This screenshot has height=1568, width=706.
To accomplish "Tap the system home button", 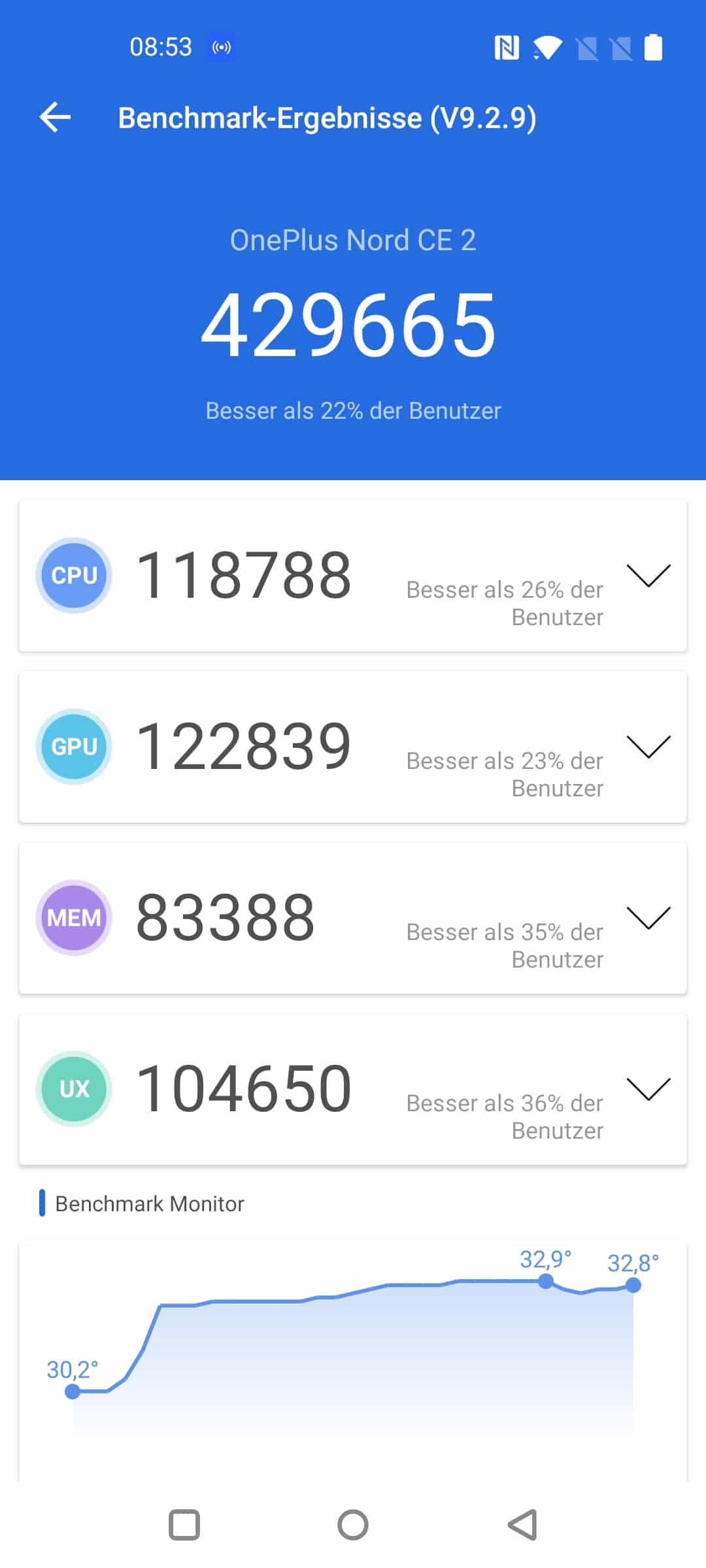I will click(353, 1525).
